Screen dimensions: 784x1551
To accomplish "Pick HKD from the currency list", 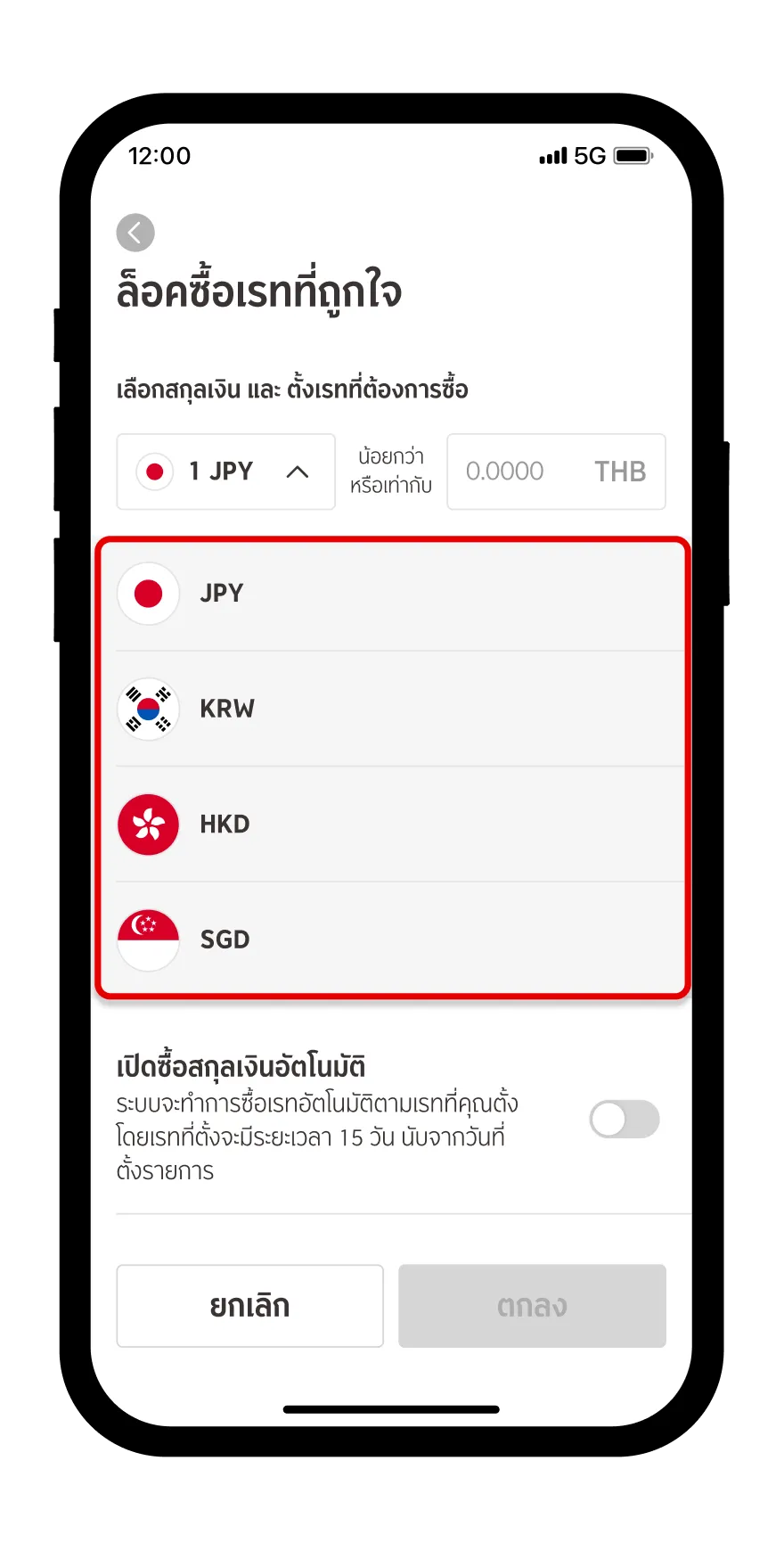I will pos(392,825).
